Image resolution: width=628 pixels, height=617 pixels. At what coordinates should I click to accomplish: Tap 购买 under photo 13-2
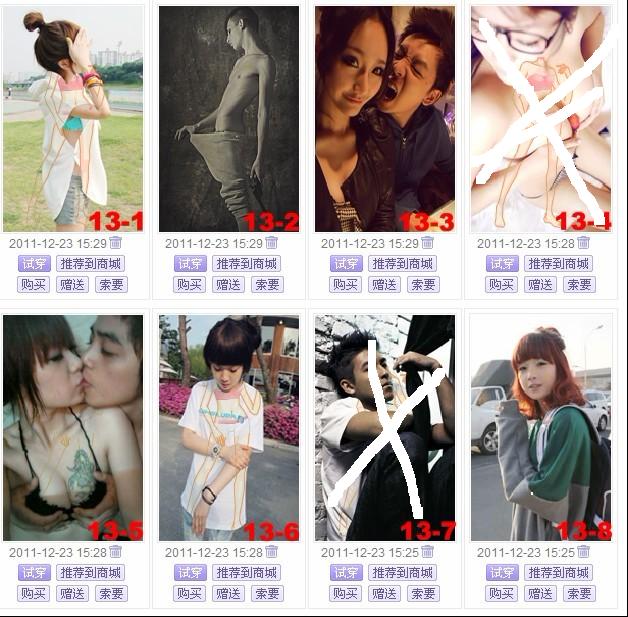[x=190, y=284]
